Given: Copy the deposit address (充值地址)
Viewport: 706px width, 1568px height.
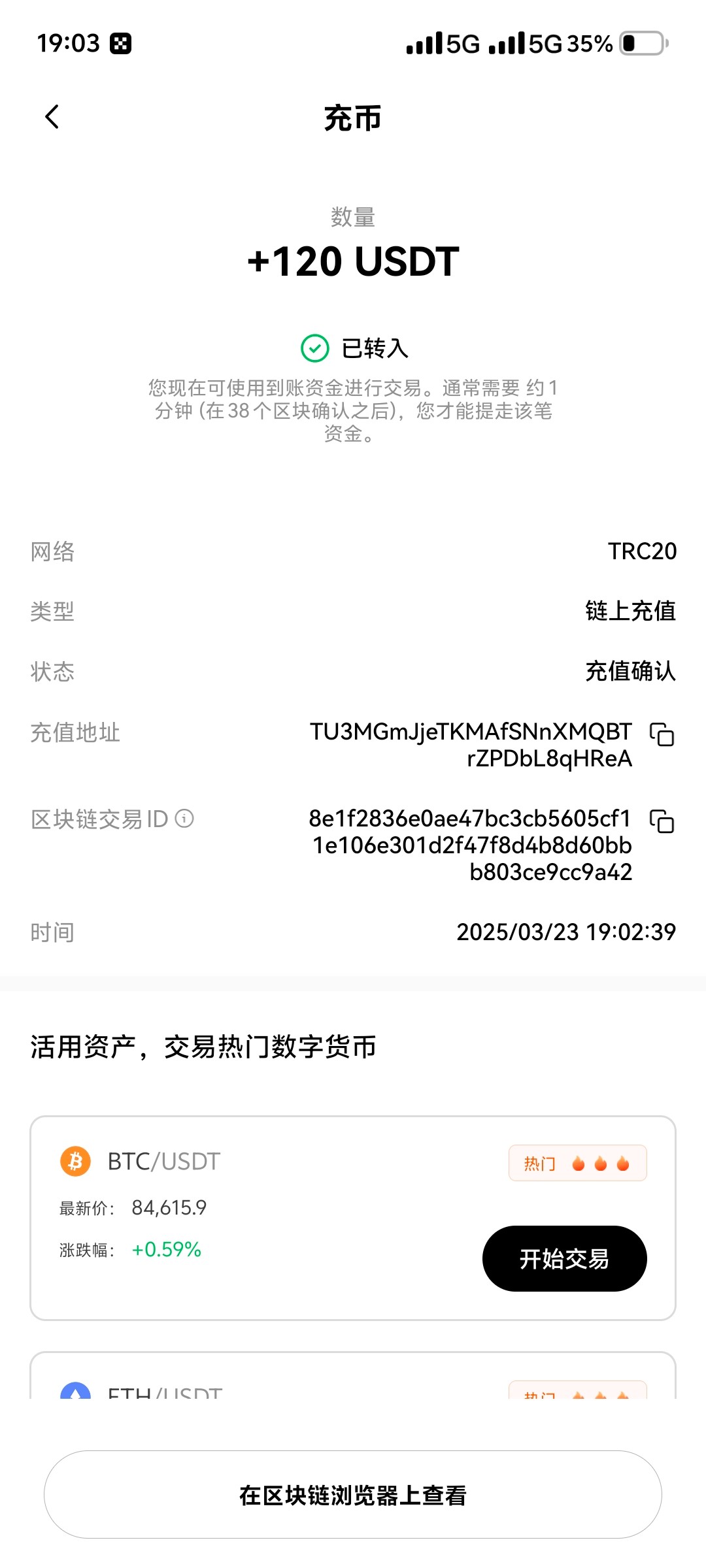Looking at the screenshot, I should click(662, 734).
